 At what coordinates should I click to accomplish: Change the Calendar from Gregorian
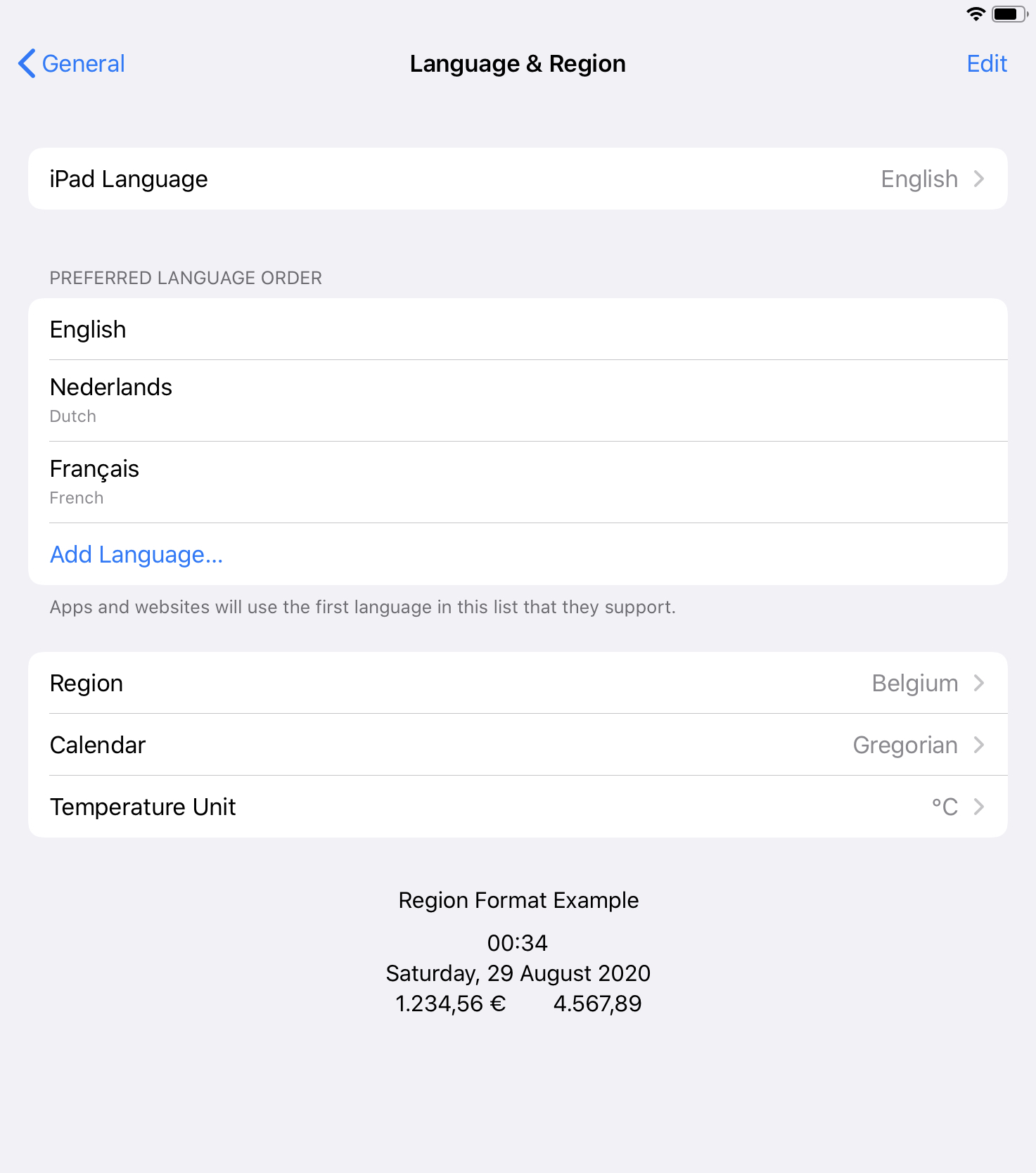pyautogui.click(x=518, y=745)
